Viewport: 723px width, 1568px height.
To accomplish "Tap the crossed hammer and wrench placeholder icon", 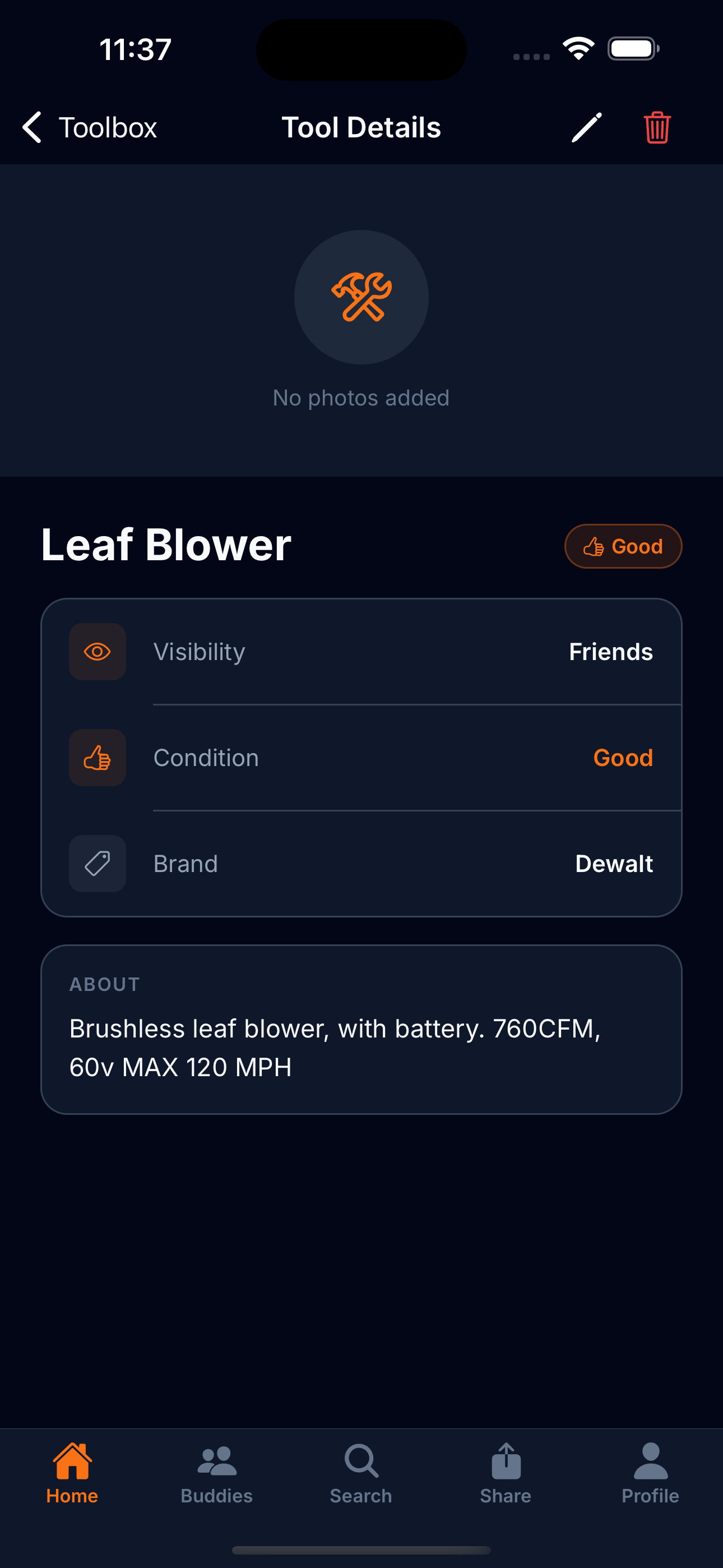I will tap(361, 297).
